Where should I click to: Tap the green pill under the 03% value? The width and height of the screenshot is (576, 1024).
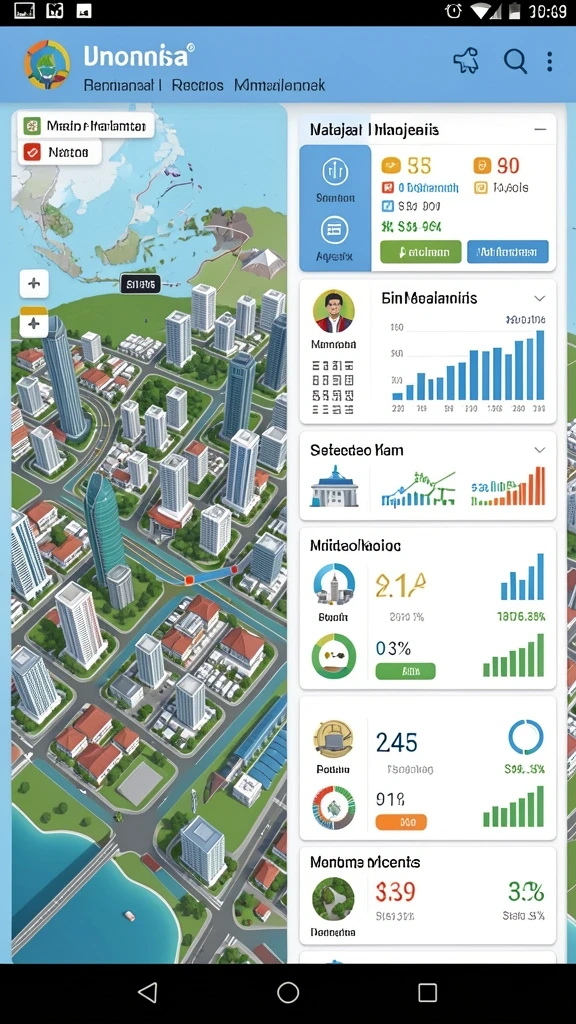(x=406, y=671)
